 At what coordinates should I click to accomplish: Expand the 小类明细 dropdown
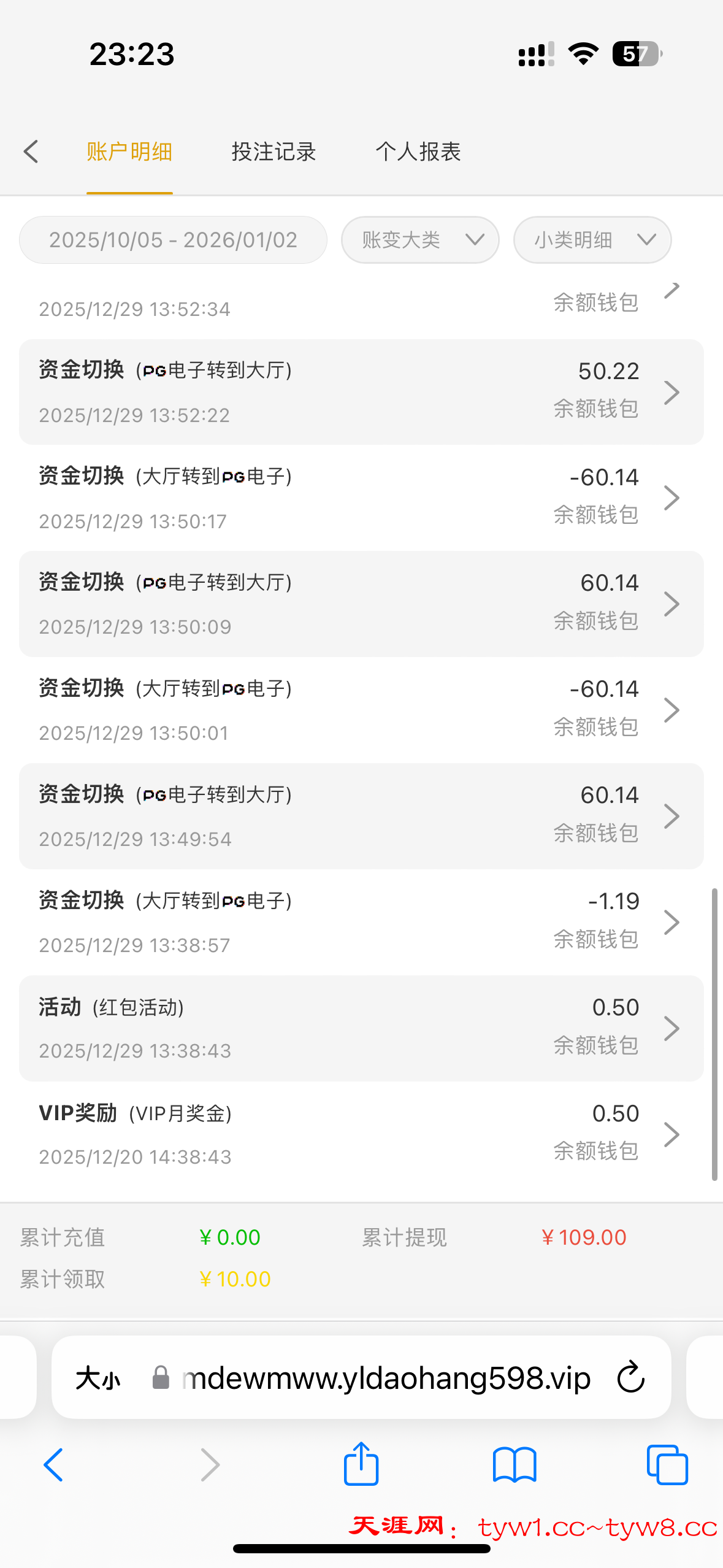(592, 240)
